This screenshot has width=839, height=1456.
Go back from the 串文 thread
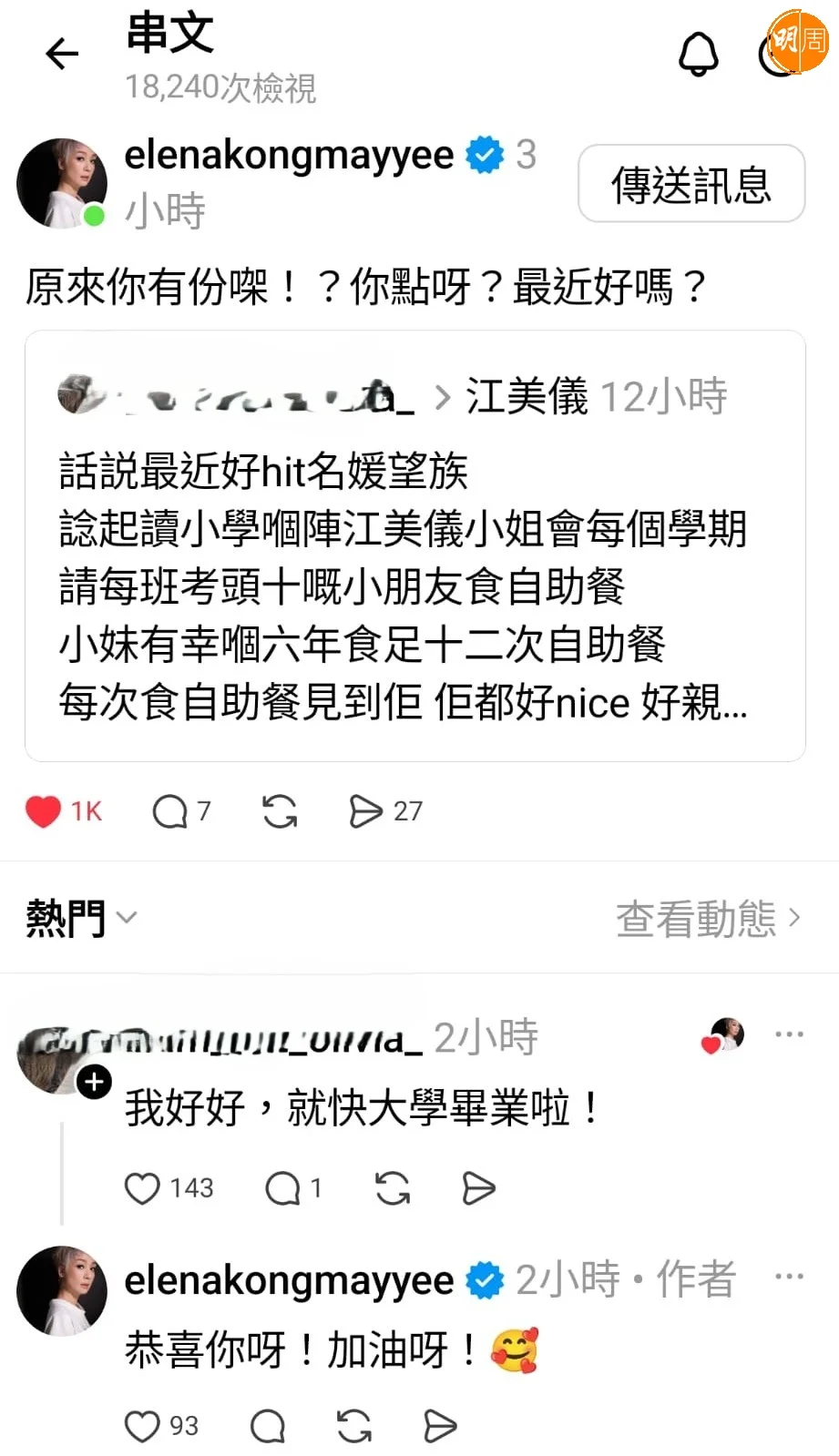tap(62, 54)
